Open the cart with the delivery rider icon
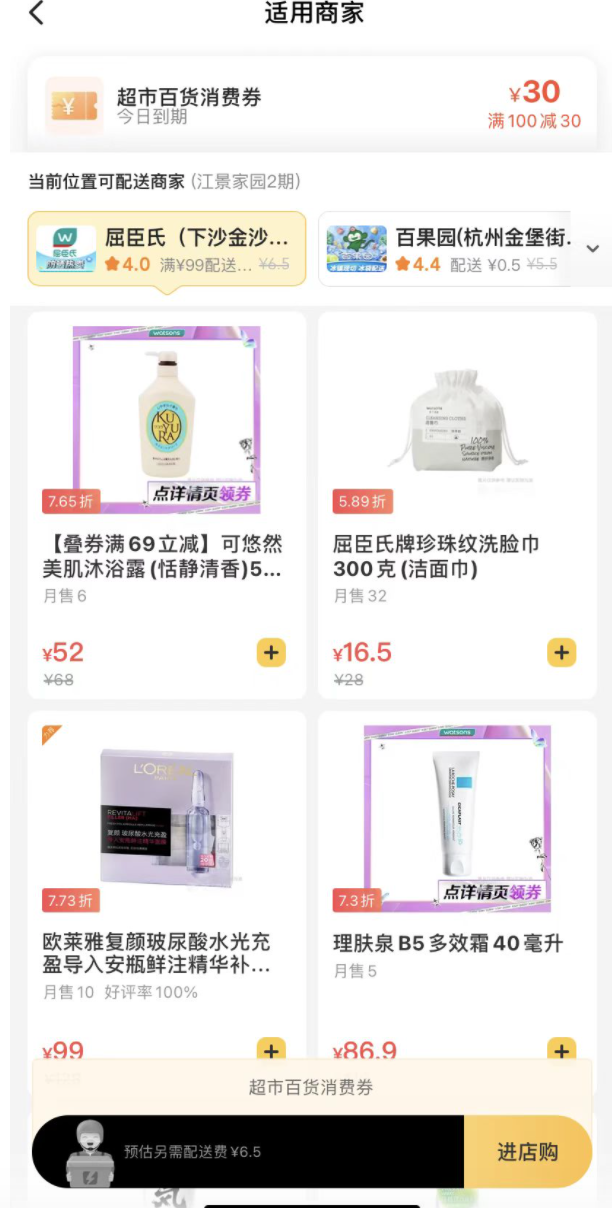This screenshot has width=612, height=1208. coord(90,1154)
